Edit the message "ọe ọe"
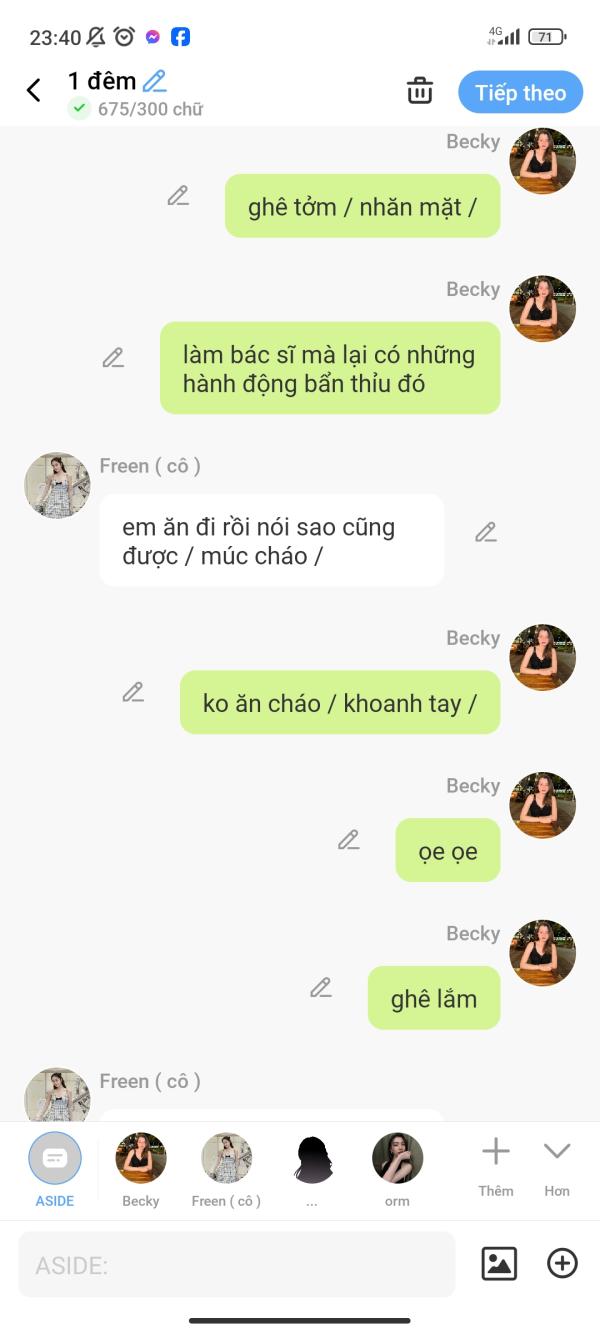The image size is (600, 1333). (x=348, y=840)
